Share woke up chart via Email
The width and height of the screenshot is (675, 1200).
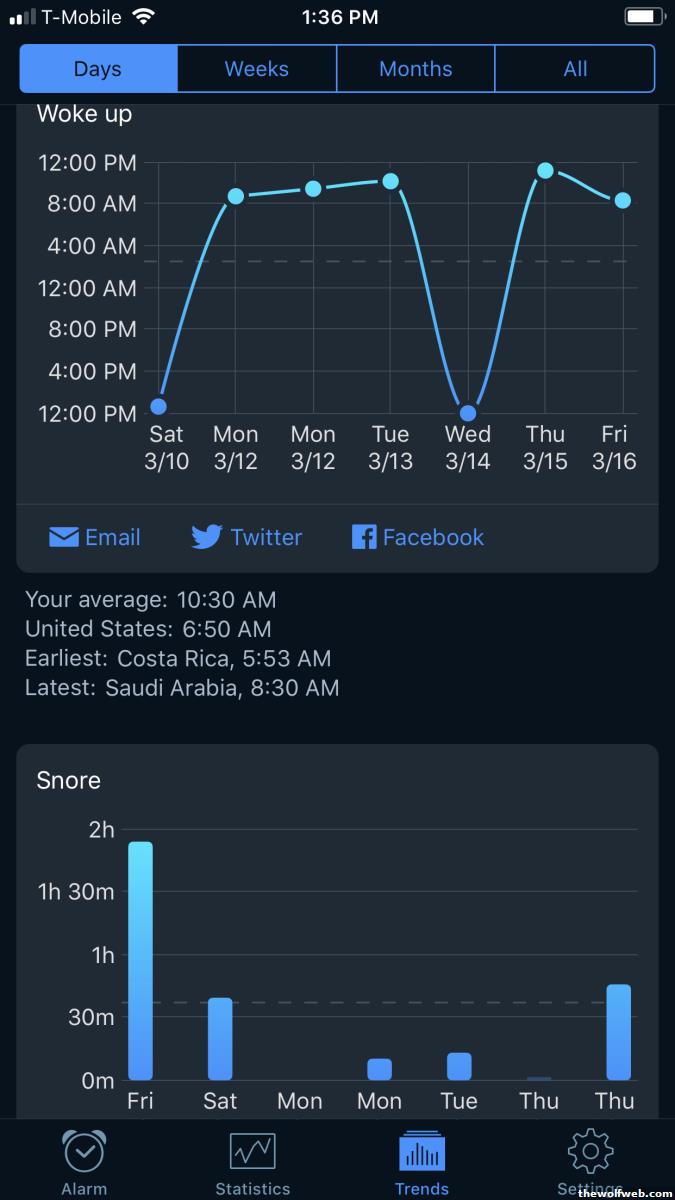pyautogui.click(x=95, y=537)
